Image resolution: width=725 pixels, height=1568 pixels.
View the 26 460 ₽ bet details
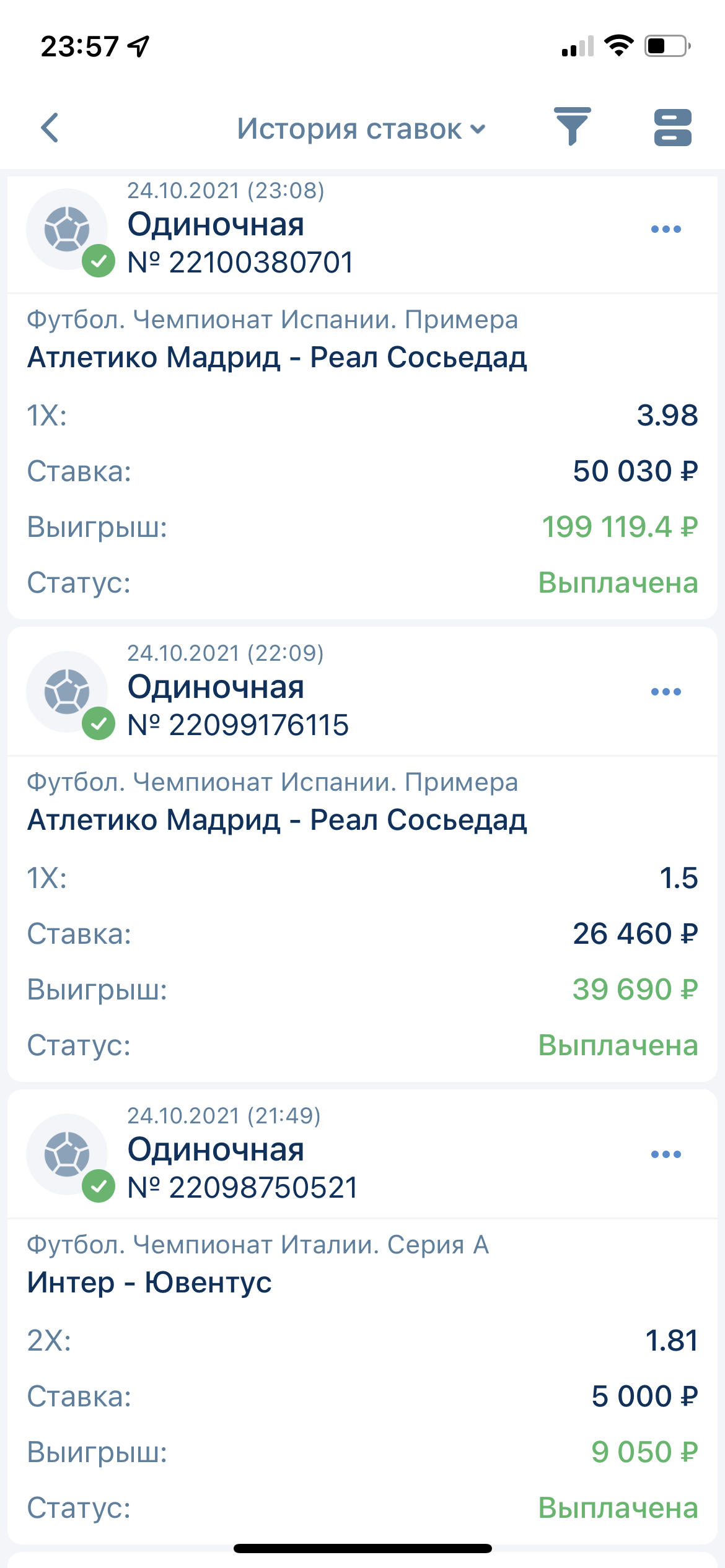point(362,934)
